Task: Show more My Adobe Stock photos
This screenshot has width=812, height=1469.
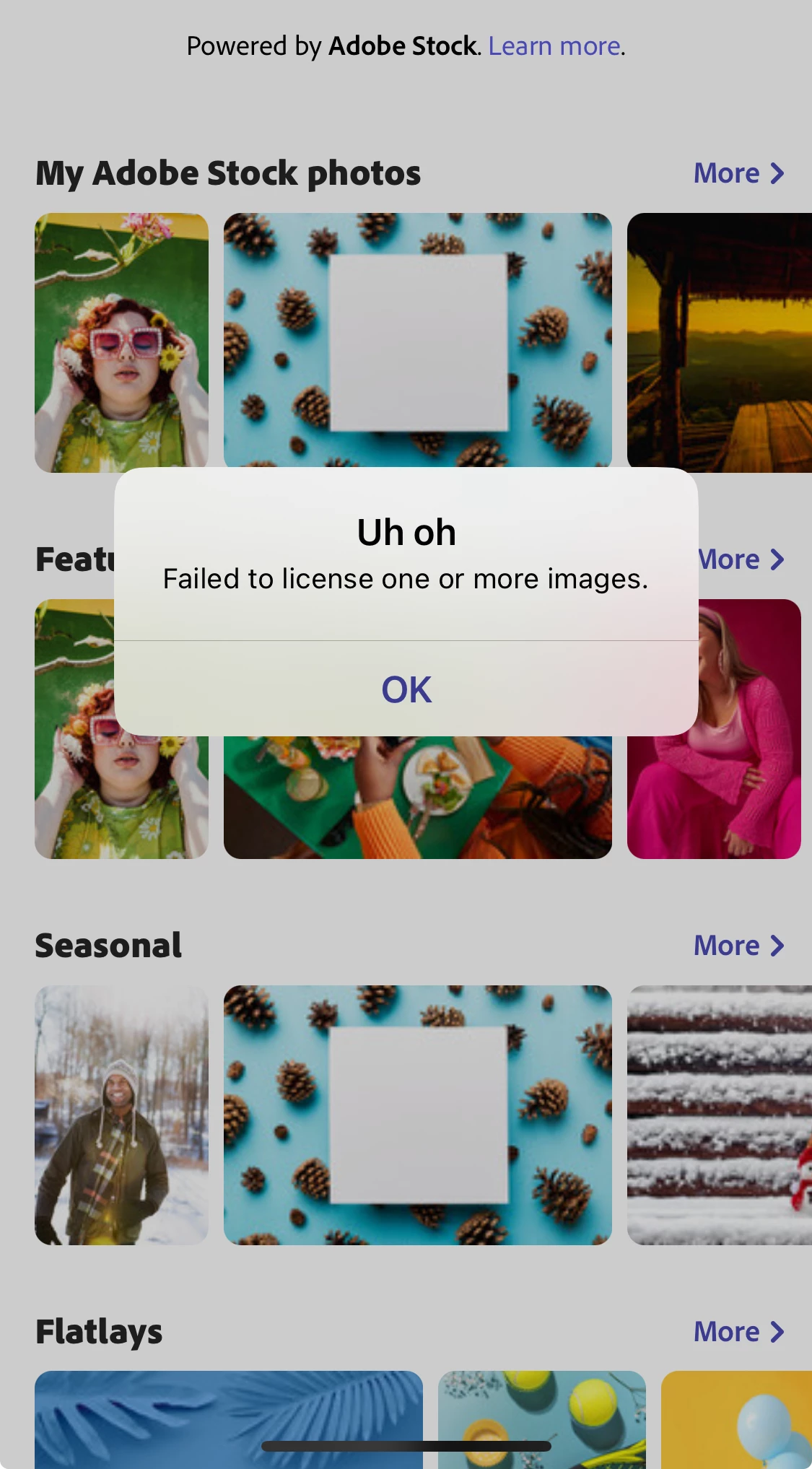Action: (738, 173)
